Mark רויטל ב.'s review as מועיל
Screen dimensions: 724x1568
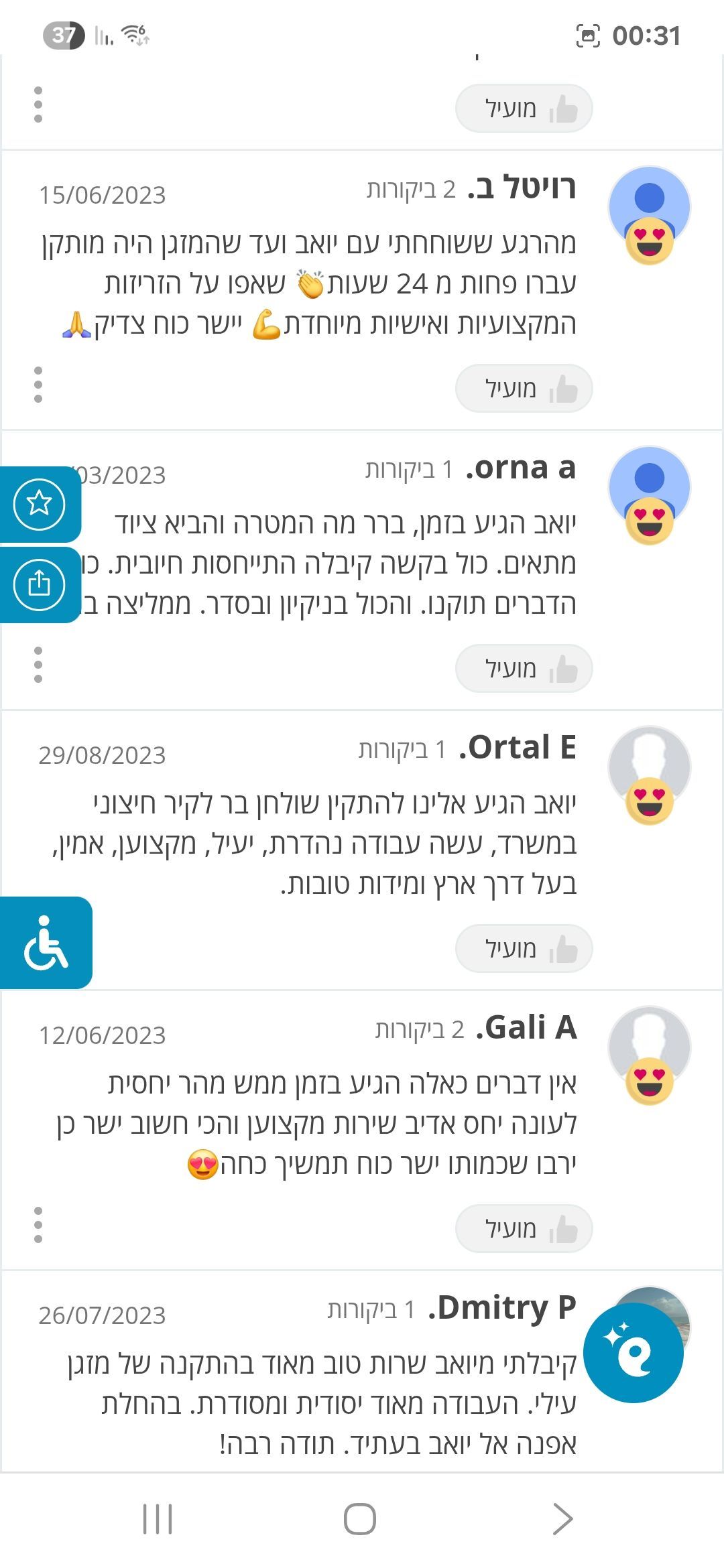(524, 389)
